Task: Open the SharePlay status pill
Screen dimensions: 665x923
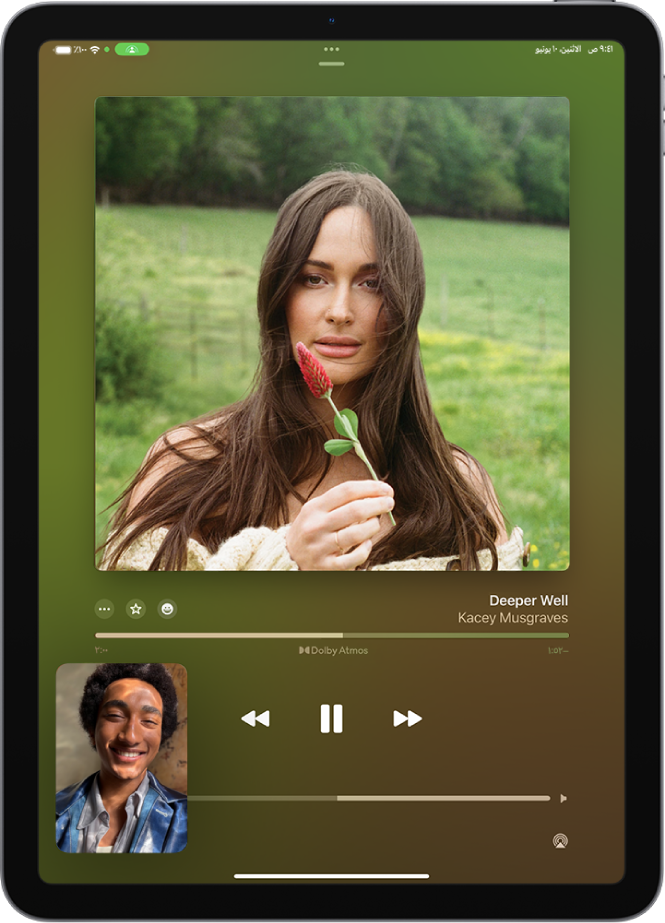Action: point(131,48)
